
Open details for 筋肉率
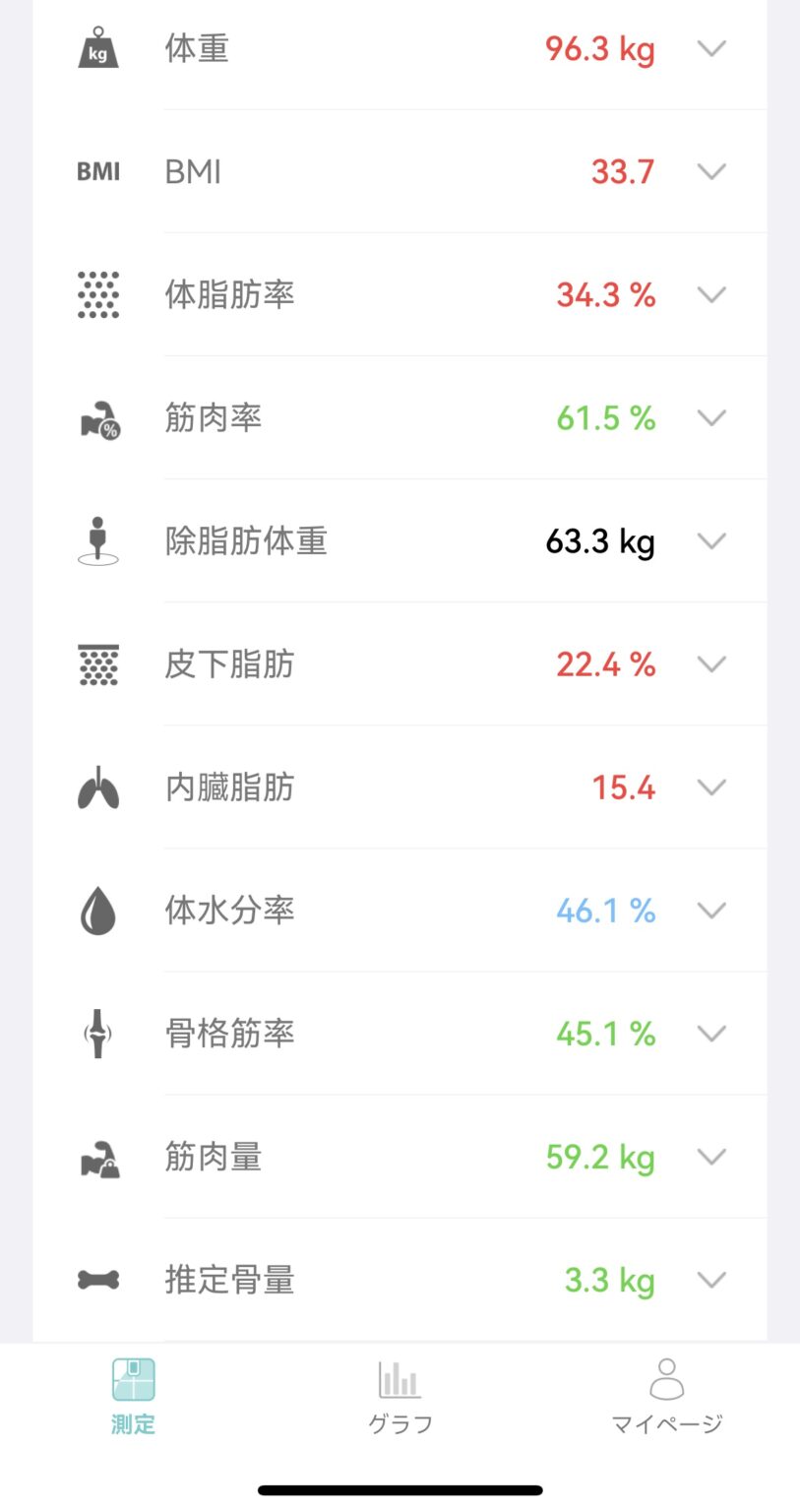(710, 417)
